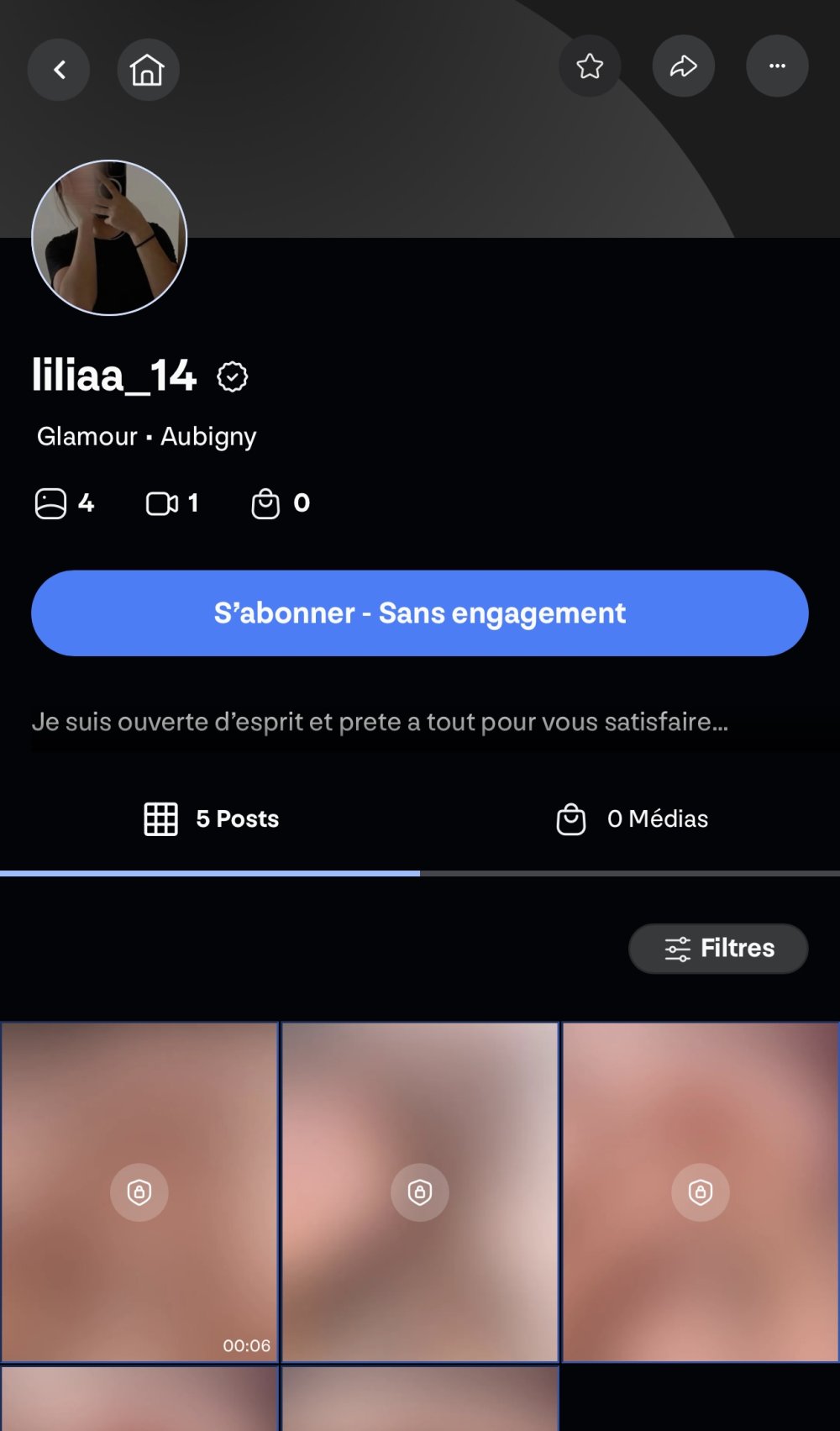840x1431 pixels.
Task: Select the 5 Posts tab
Action: pyautogui.click(x=212, y=818)
